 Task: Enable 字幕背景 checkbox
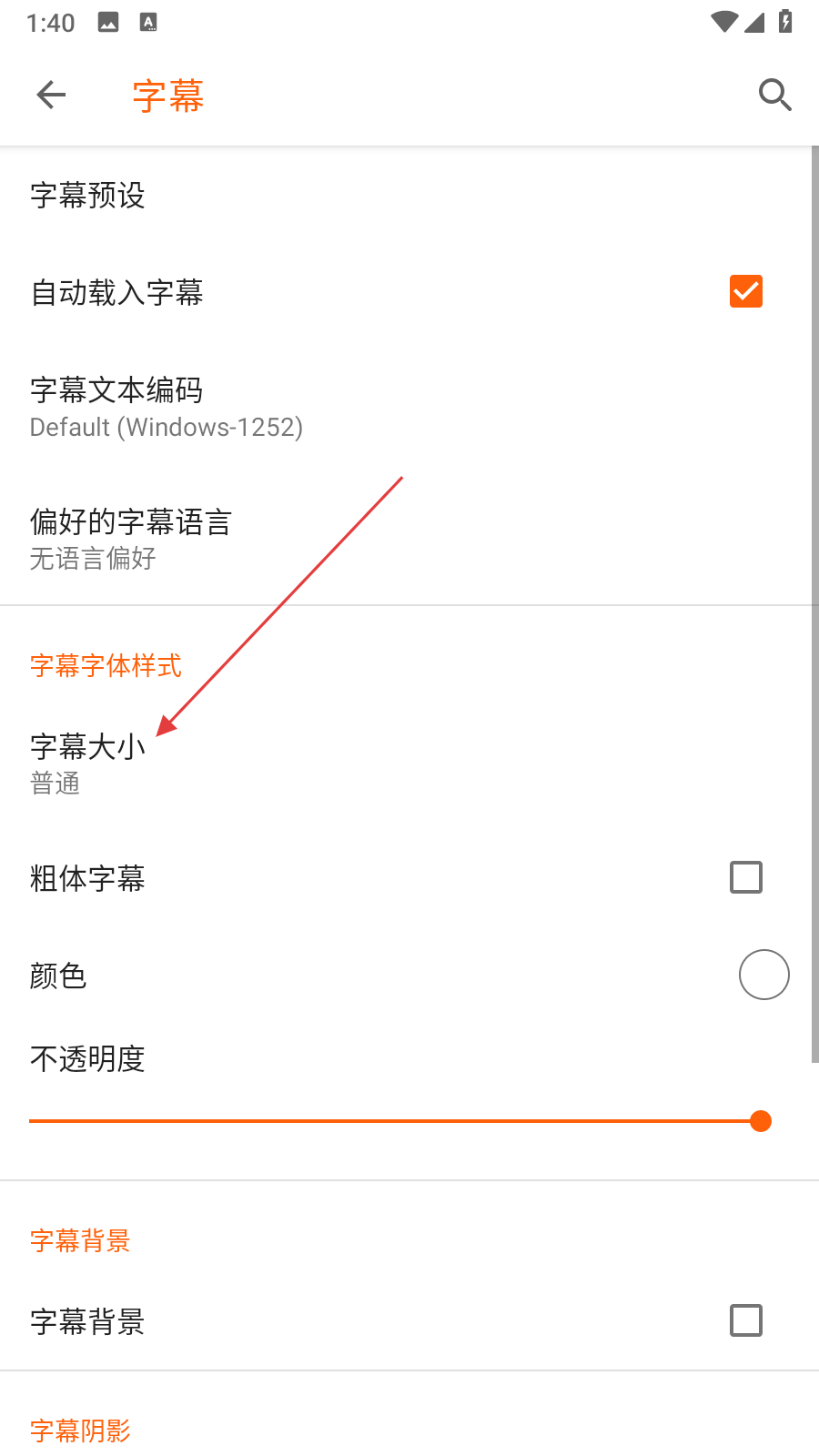(745, 1320)
